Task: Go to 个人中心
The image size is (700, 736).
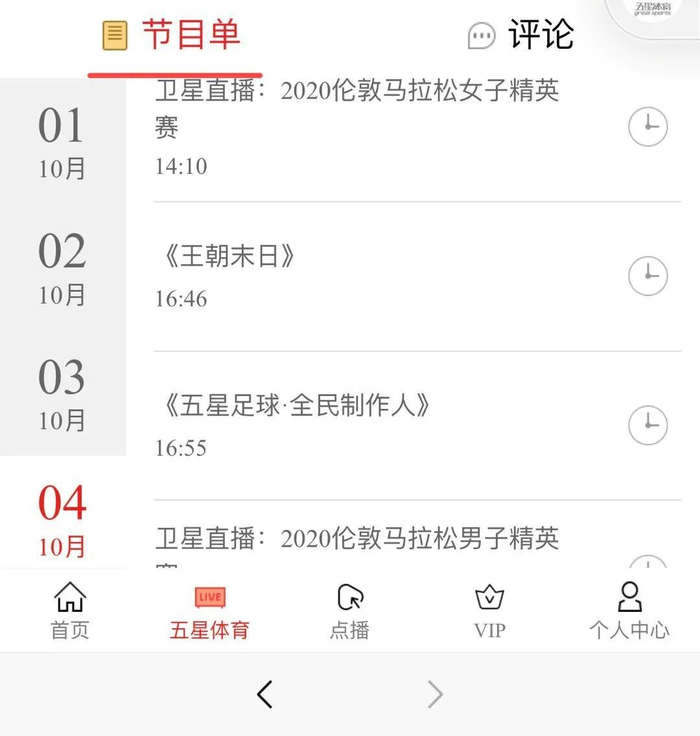Action: coord(629,611)
